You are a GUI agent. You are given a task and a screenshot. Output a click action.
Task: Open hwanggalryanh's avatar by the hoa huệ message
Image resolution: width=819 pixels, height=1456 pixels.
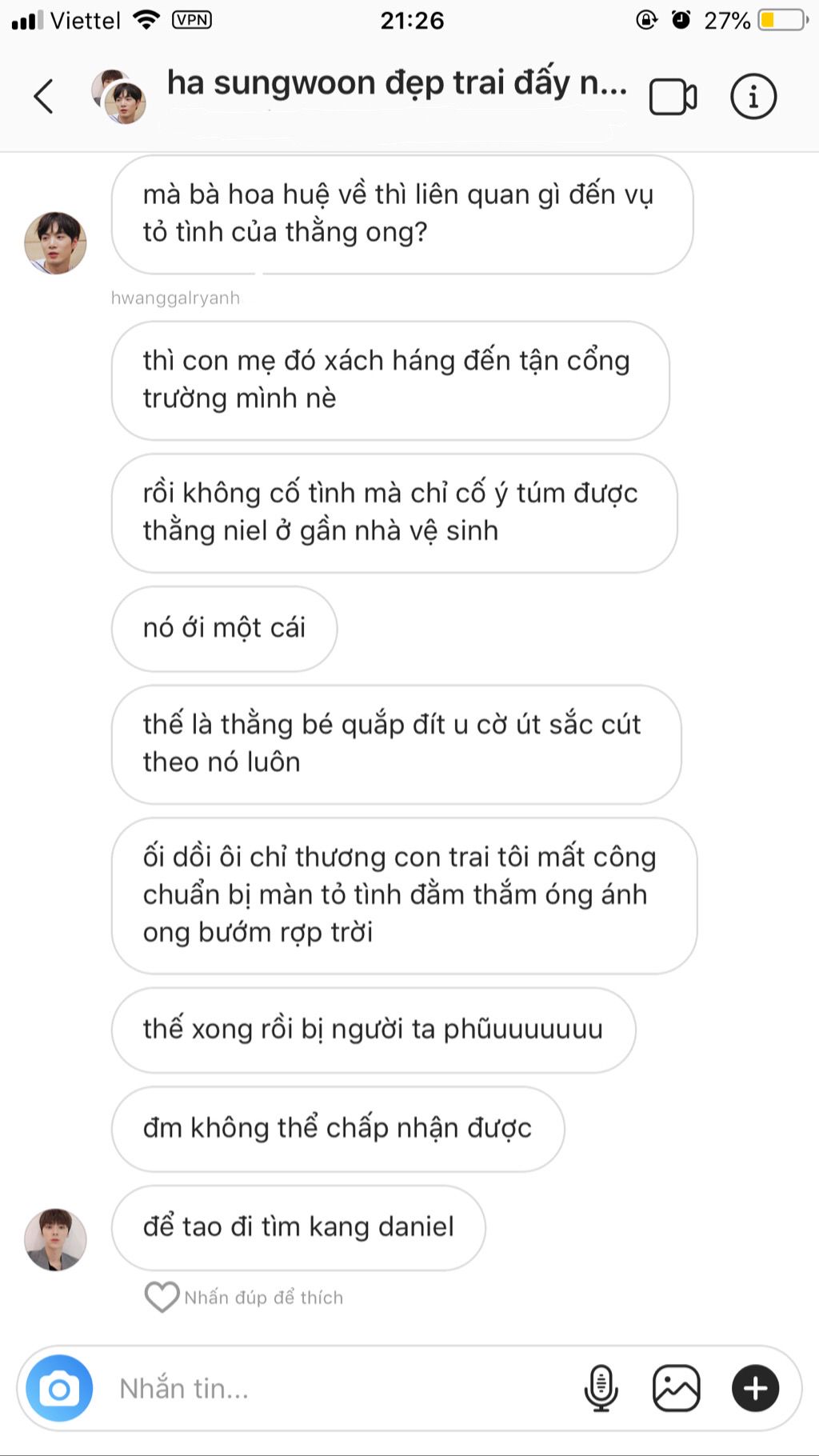[x=55, y=242]
